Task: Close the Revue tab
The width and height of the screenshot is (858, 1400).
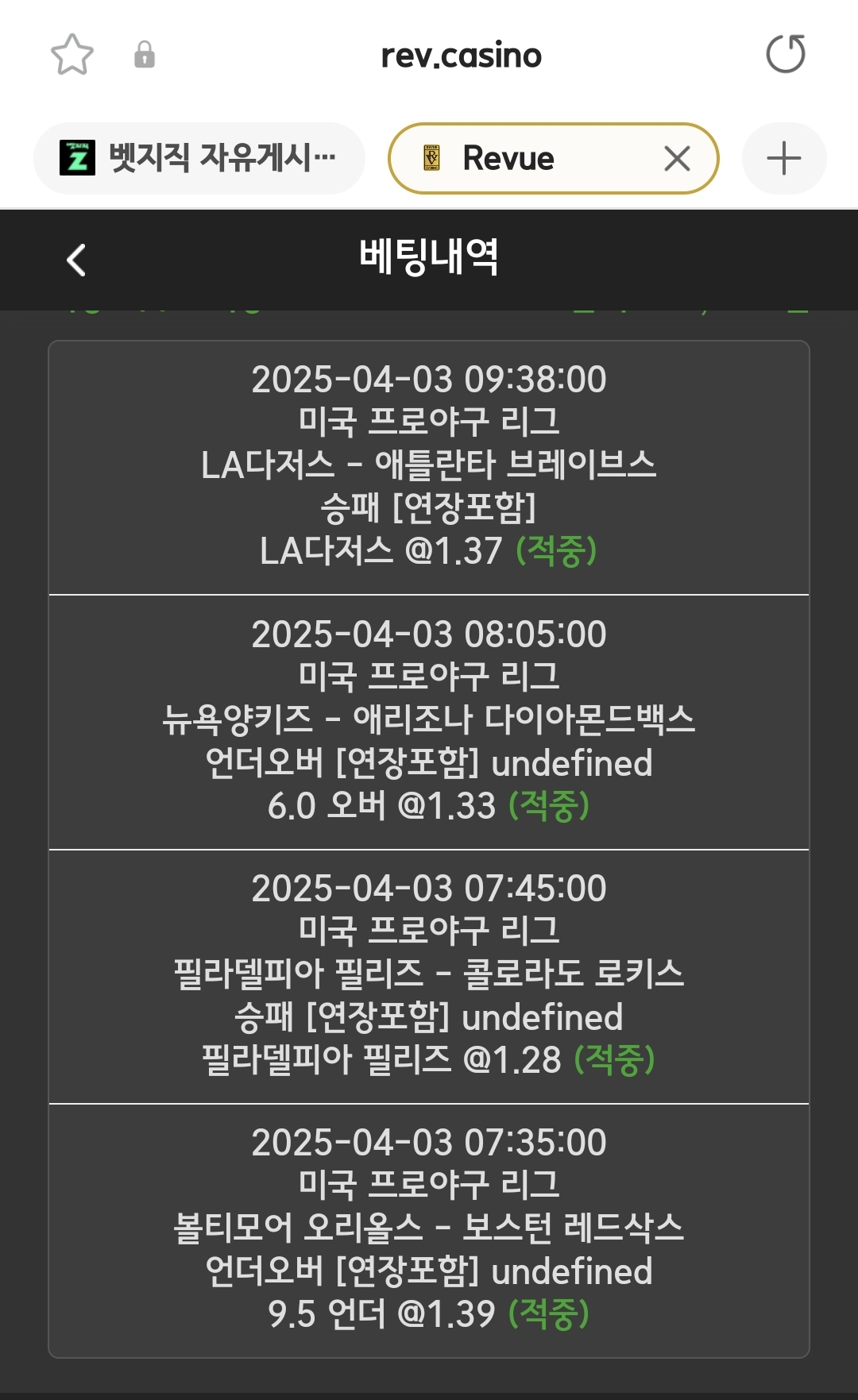Action: coord(677,159)
